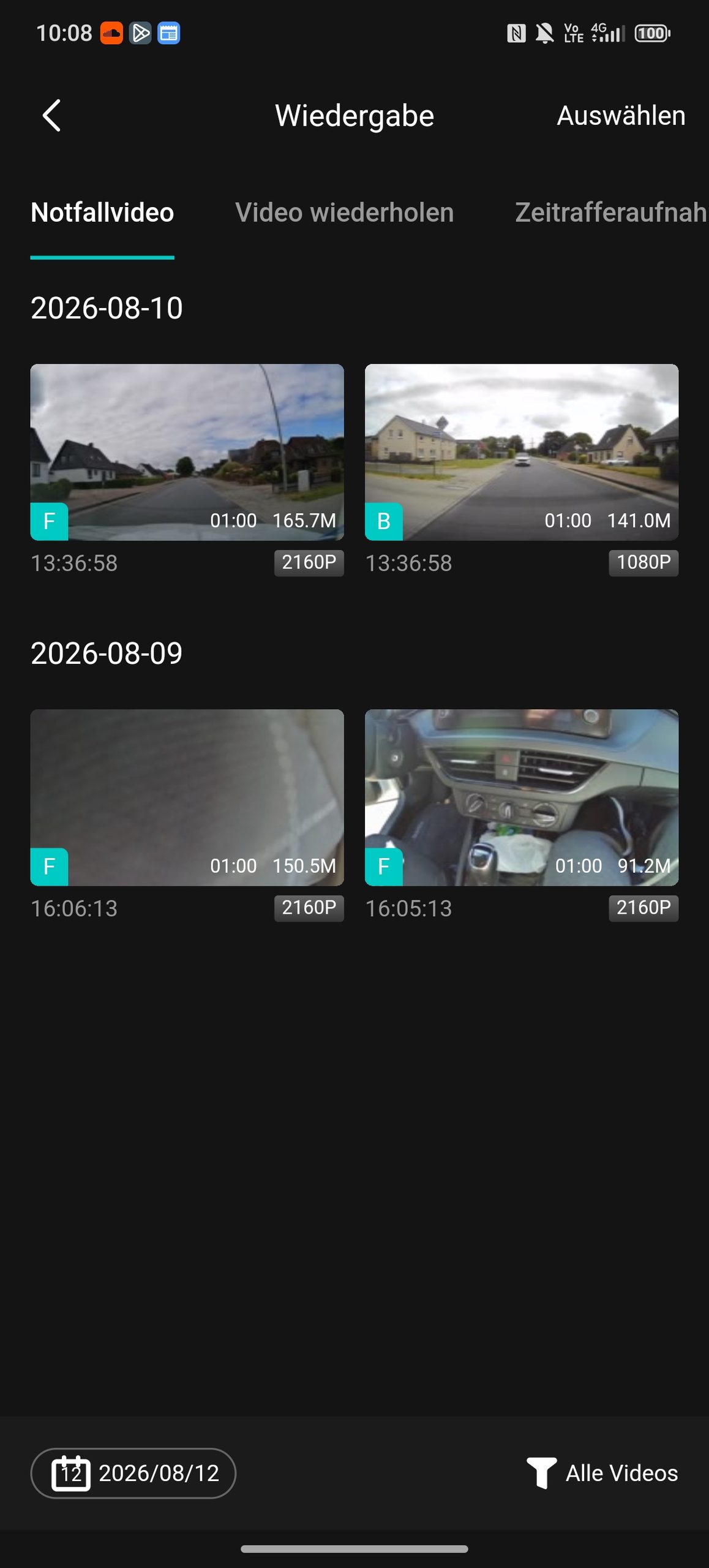
Task: Go back from Wiedergabe screen
Action: tap(51, 115)
